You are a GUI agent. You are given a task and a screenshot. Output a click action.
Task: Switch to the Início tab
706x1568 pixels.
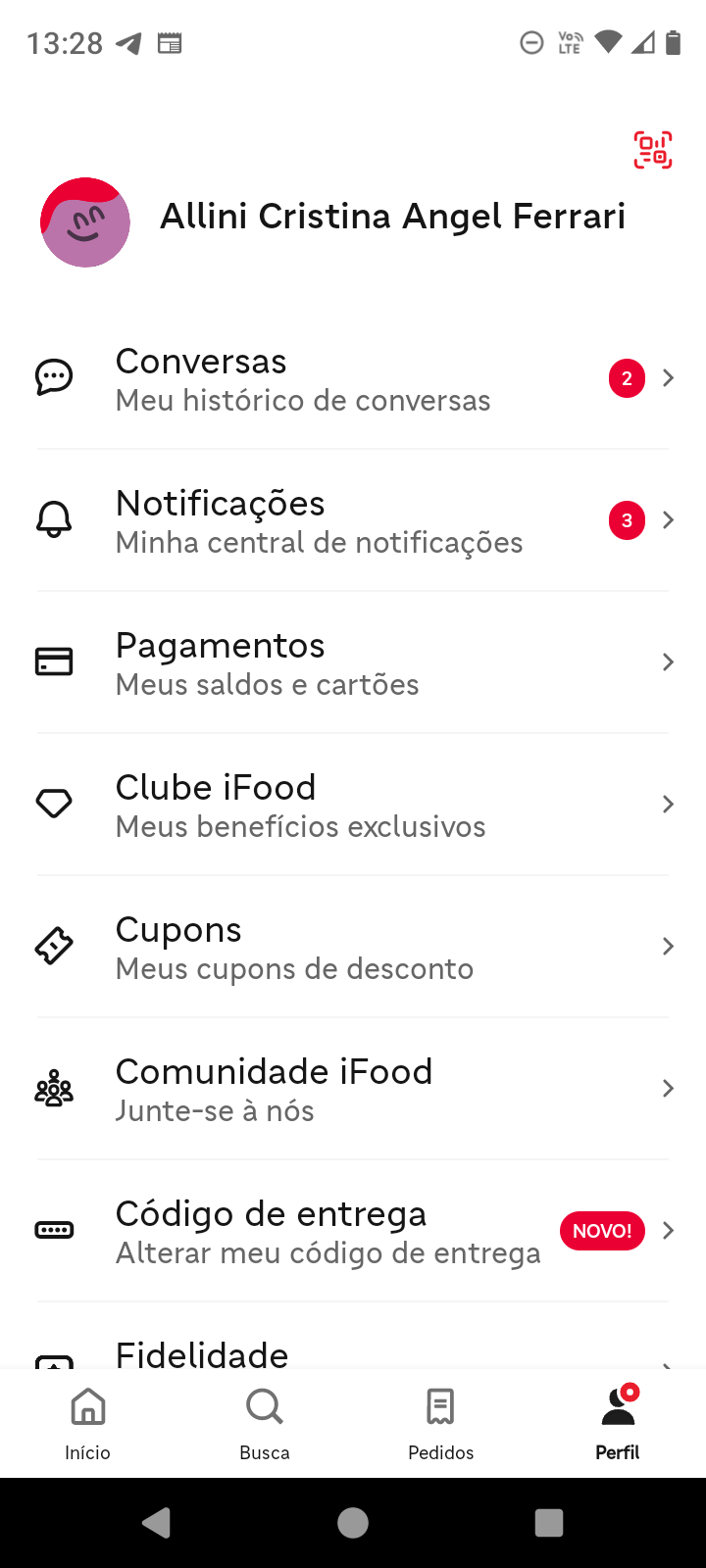pos(88,1423)
